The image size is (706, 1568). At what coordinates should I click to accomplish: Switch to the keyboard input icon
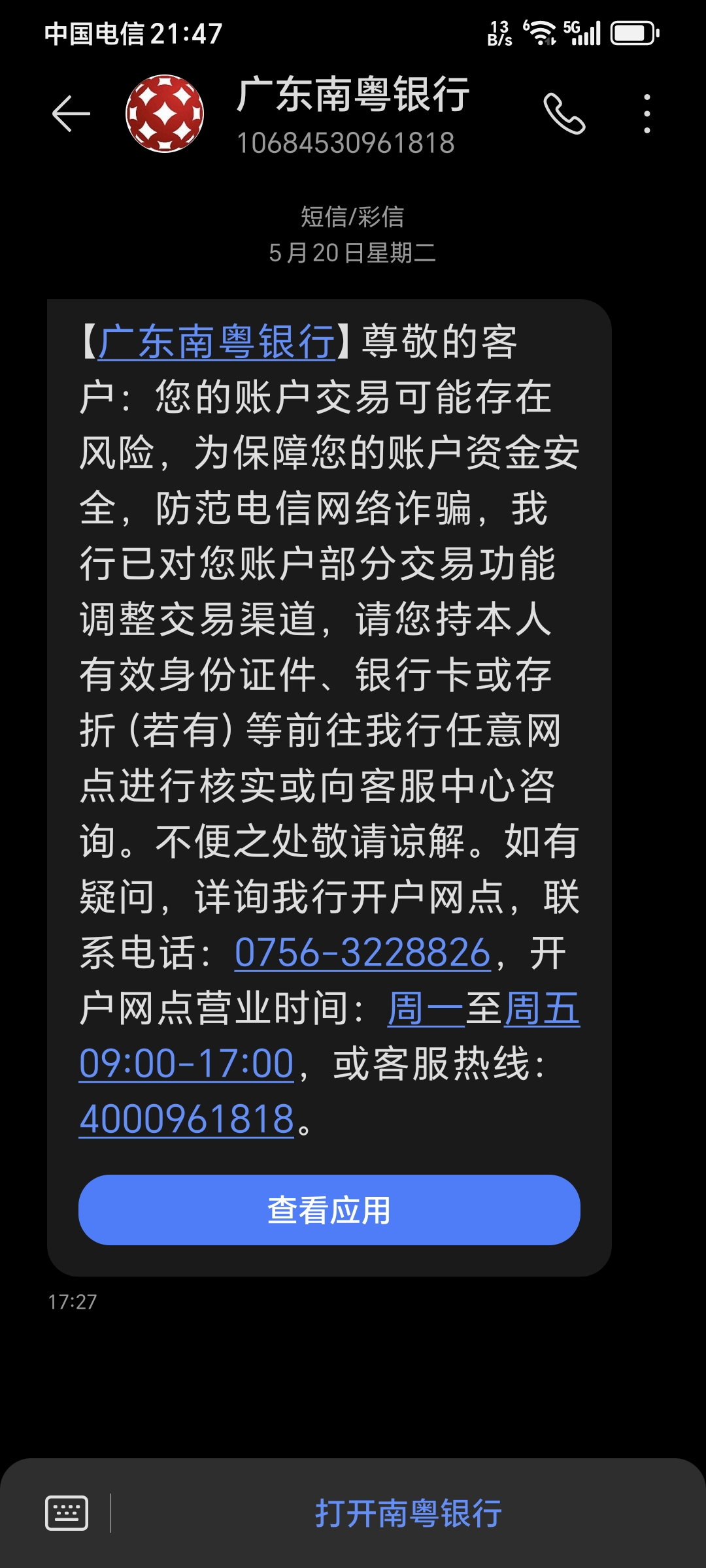(x=67, y=1512)
